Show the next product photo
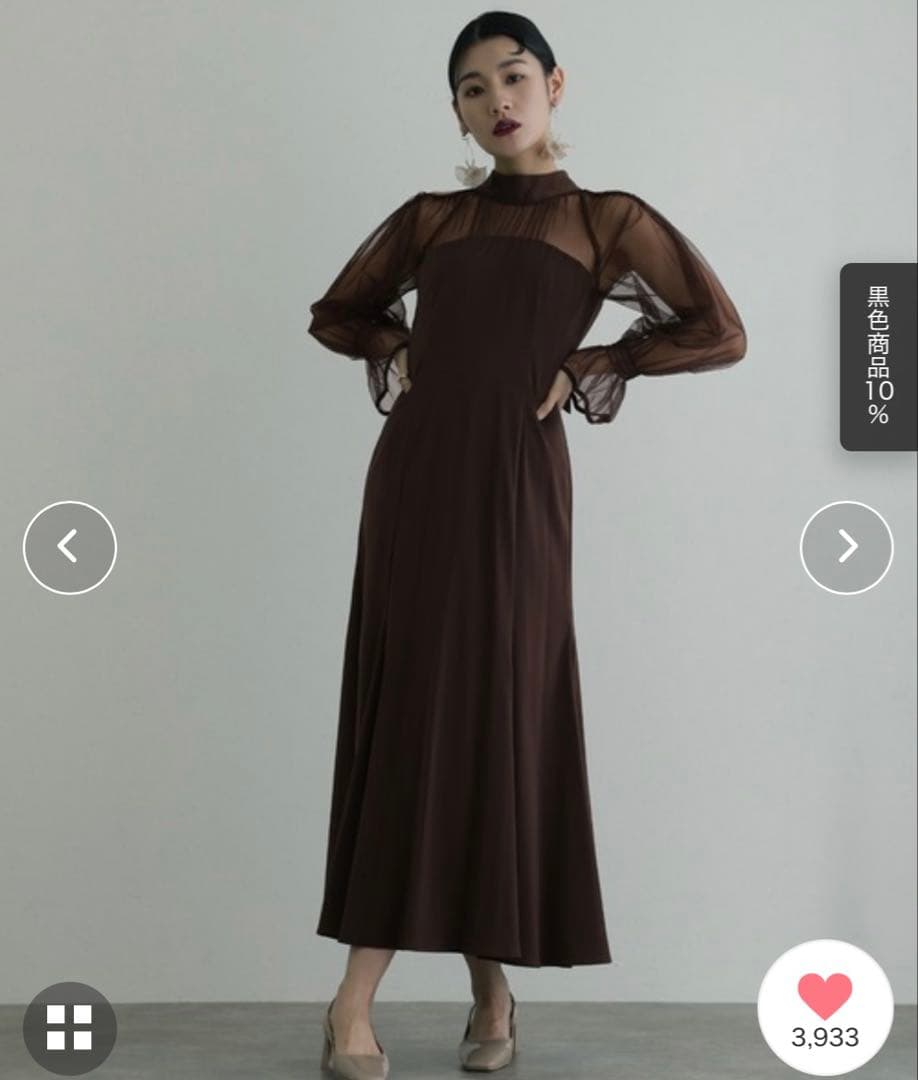The image size is (918, 1080). tap(846, 547)
